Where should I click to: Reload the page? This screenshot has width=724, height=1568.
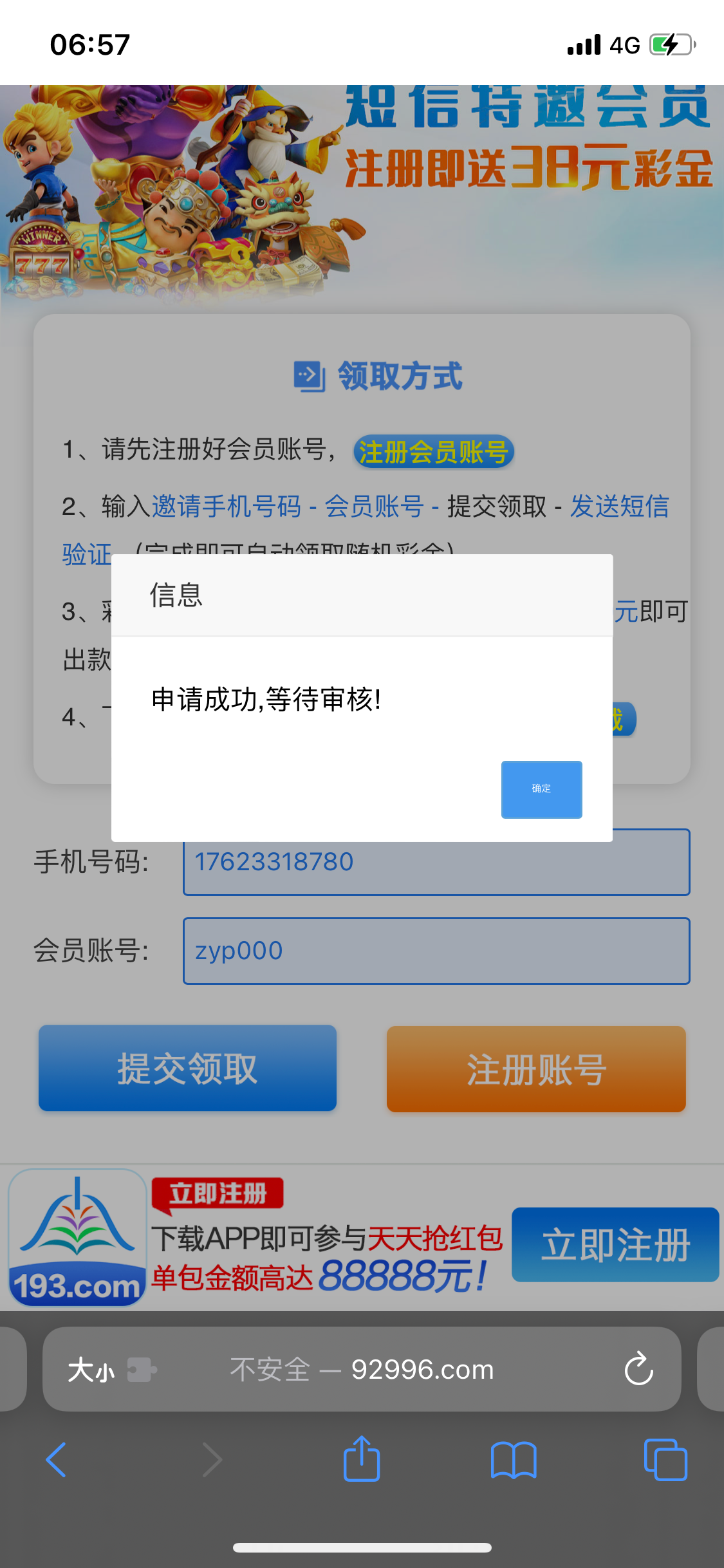(x=638, y=1369)
